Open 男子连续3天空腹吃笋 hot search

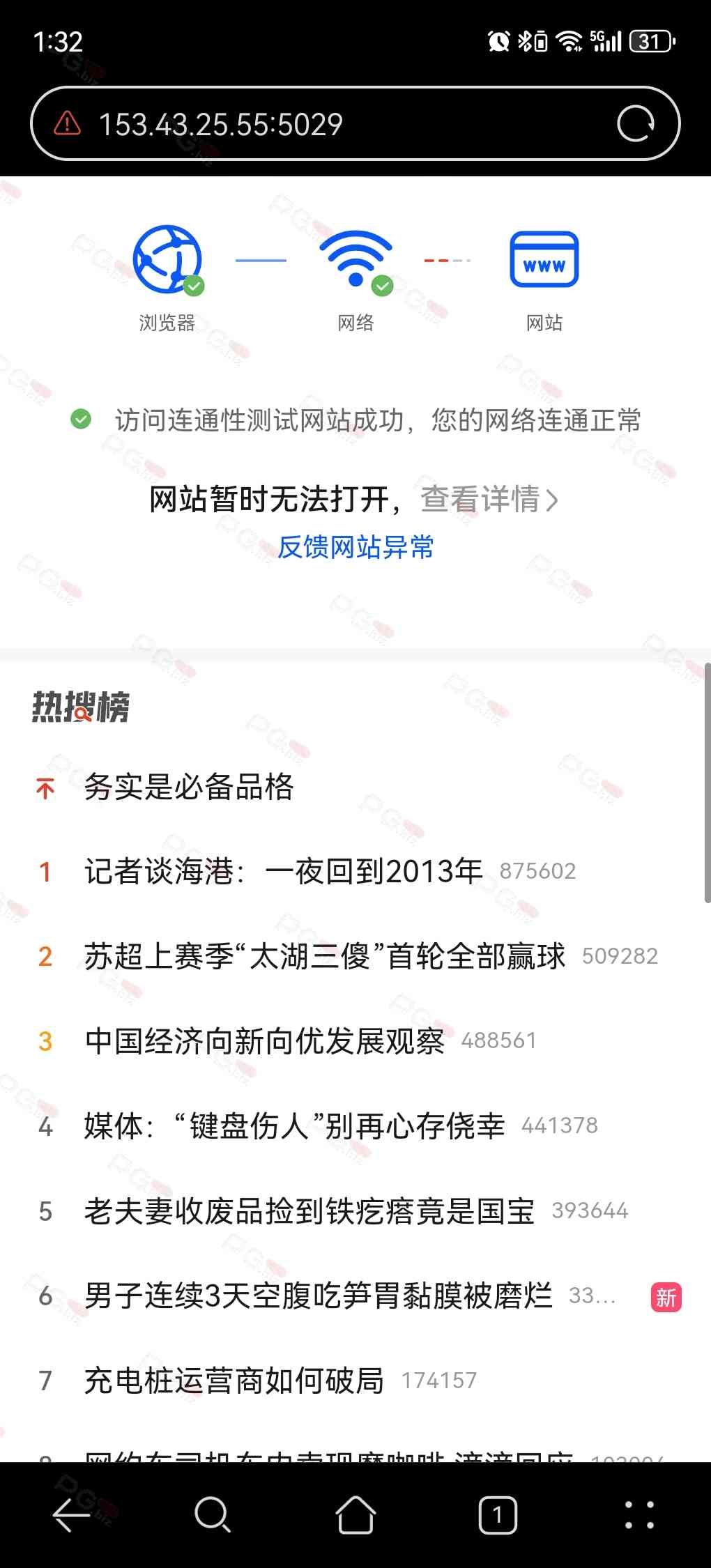318,1296
